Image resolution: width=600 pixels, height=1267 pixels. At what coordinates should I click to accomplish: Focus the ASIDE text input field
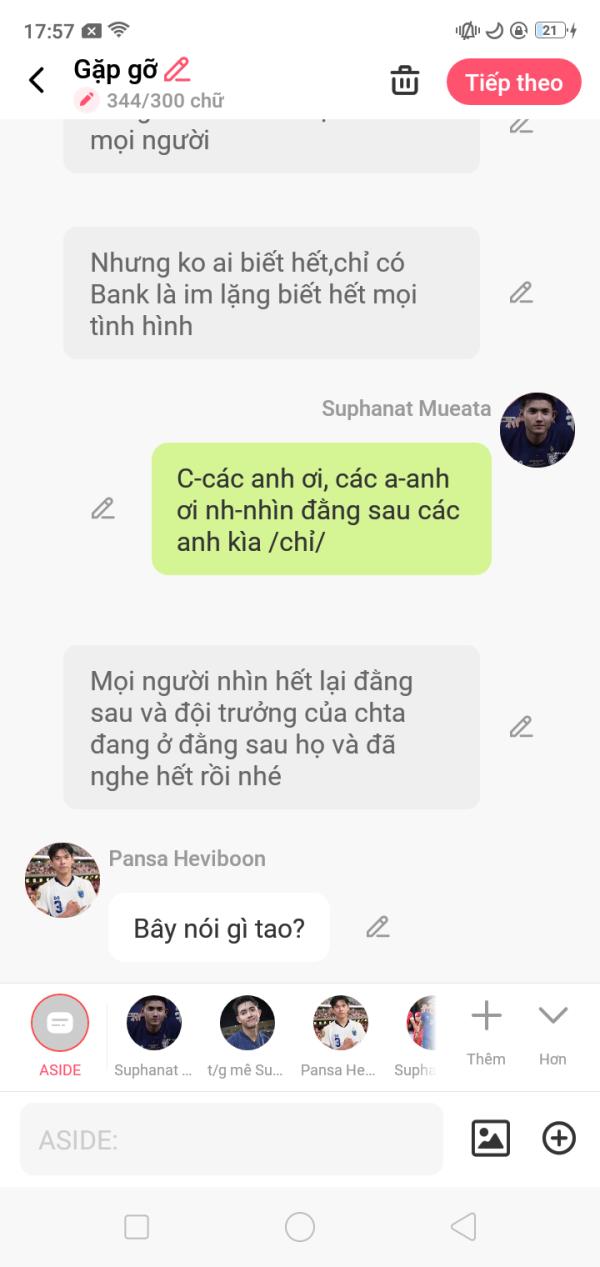pyautogui.click(x=231, y=1139)
